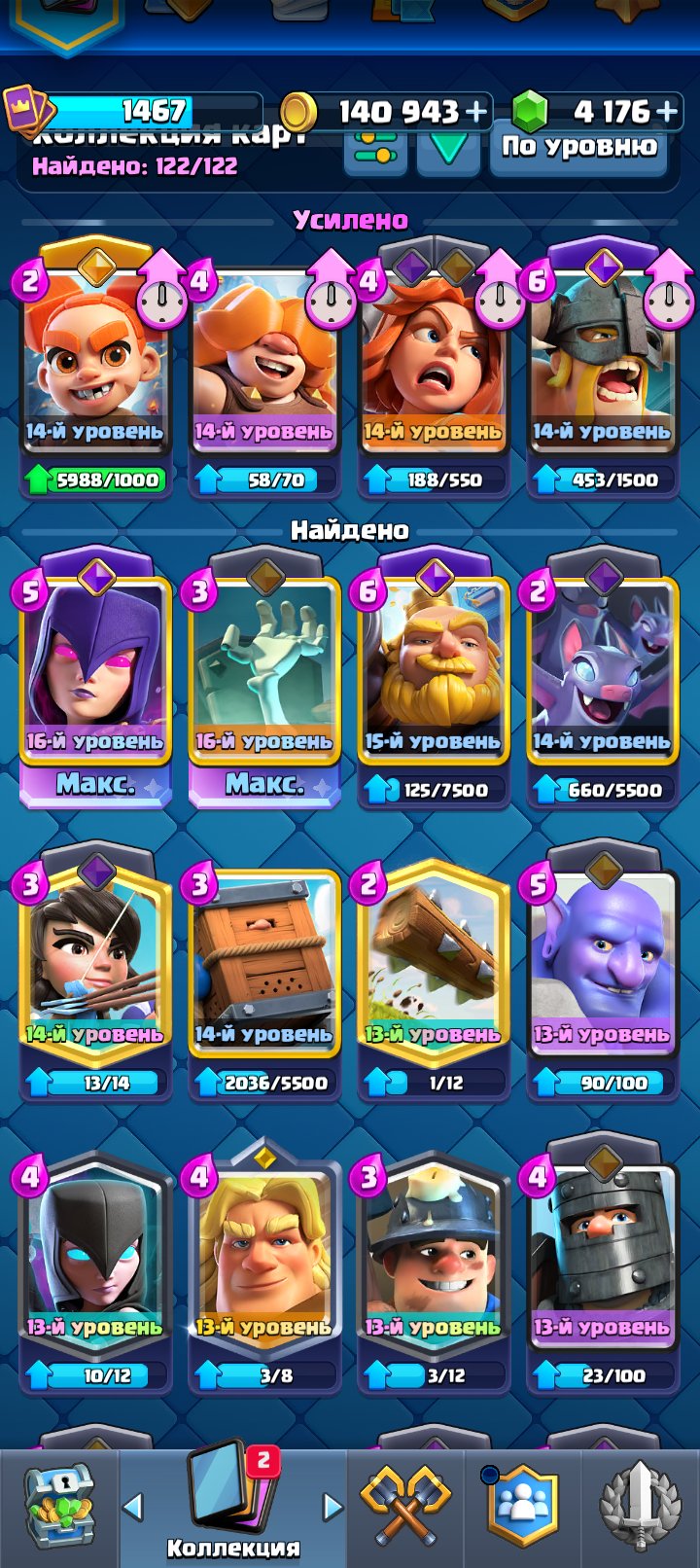Viewport: 700px width, 1568px height.
Task: Open the card filter sliders button
Action: [375, 149]
